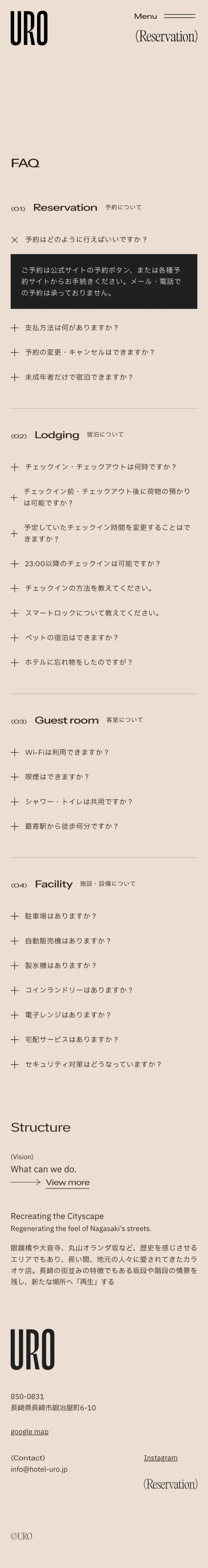This screenshot has height=1568, width=208.
Task: Tap the header Reservation button
Action: pyautogui.click(x=166, y=36)
